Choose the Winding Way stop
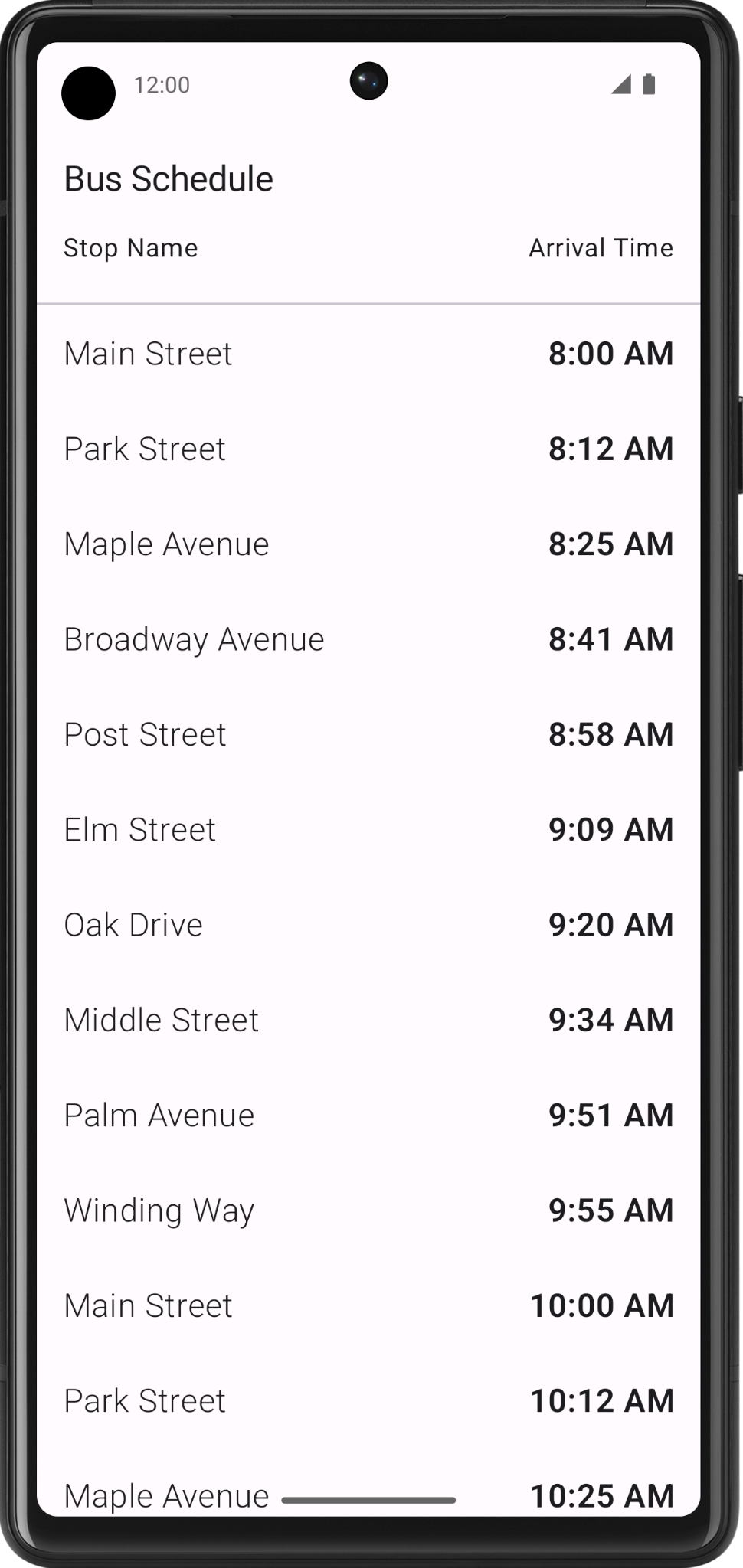743x1568 pixels. 368,1210
